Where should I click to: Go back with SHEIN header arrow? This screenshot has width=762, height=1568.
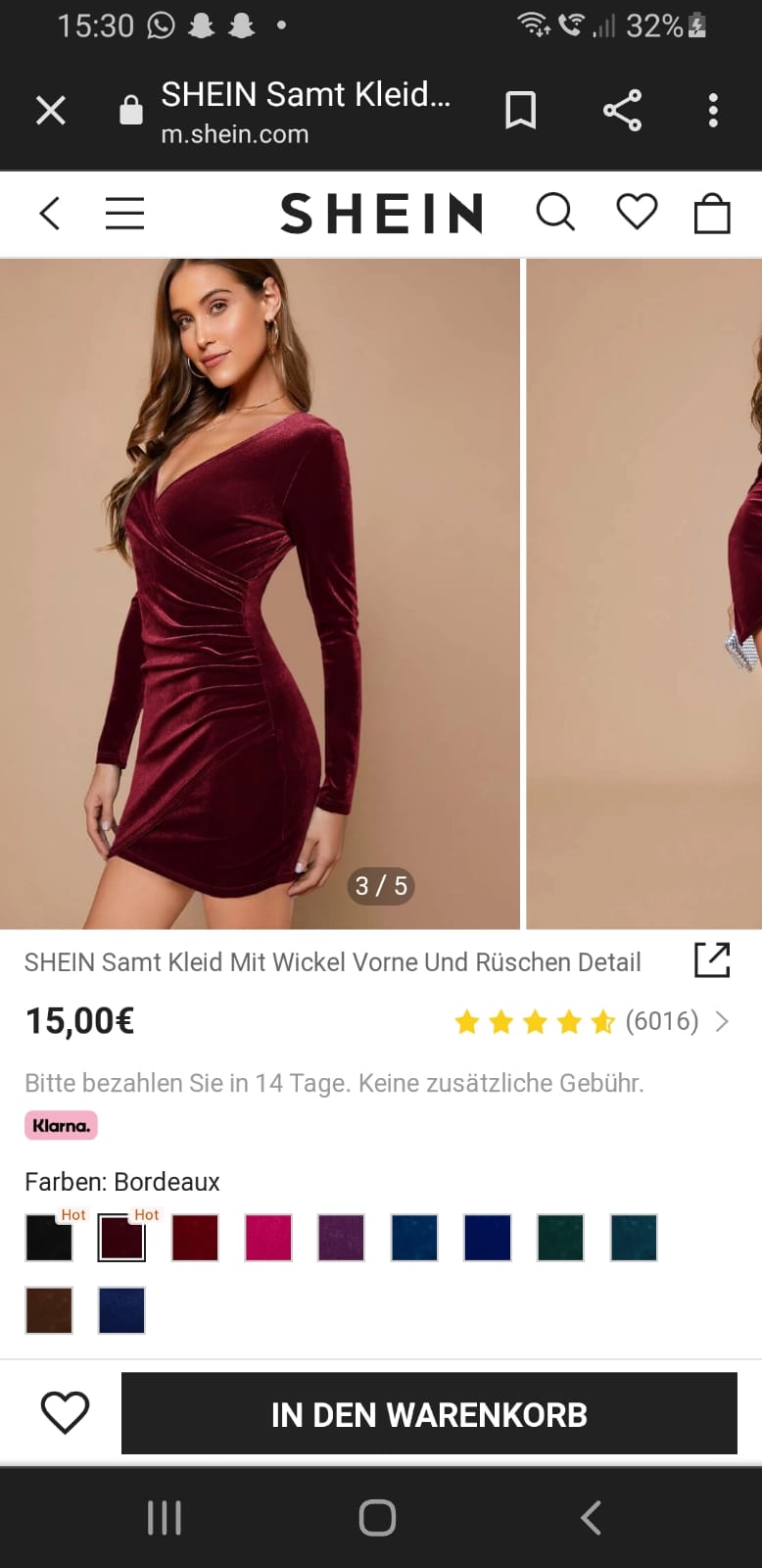click(50, 213)
